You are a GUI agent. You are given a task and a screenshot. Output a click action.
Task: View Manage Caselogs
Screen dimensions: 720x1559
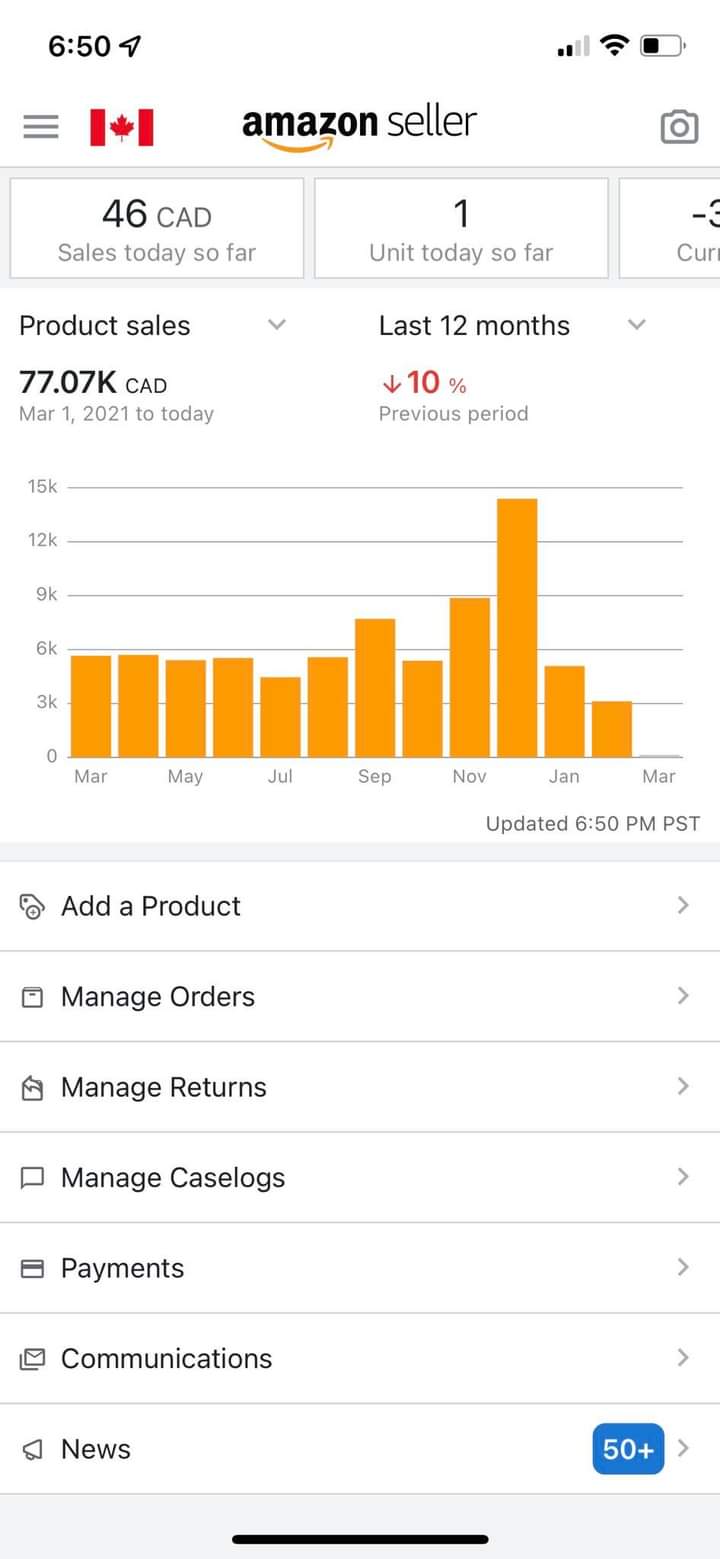point(360,1178)
